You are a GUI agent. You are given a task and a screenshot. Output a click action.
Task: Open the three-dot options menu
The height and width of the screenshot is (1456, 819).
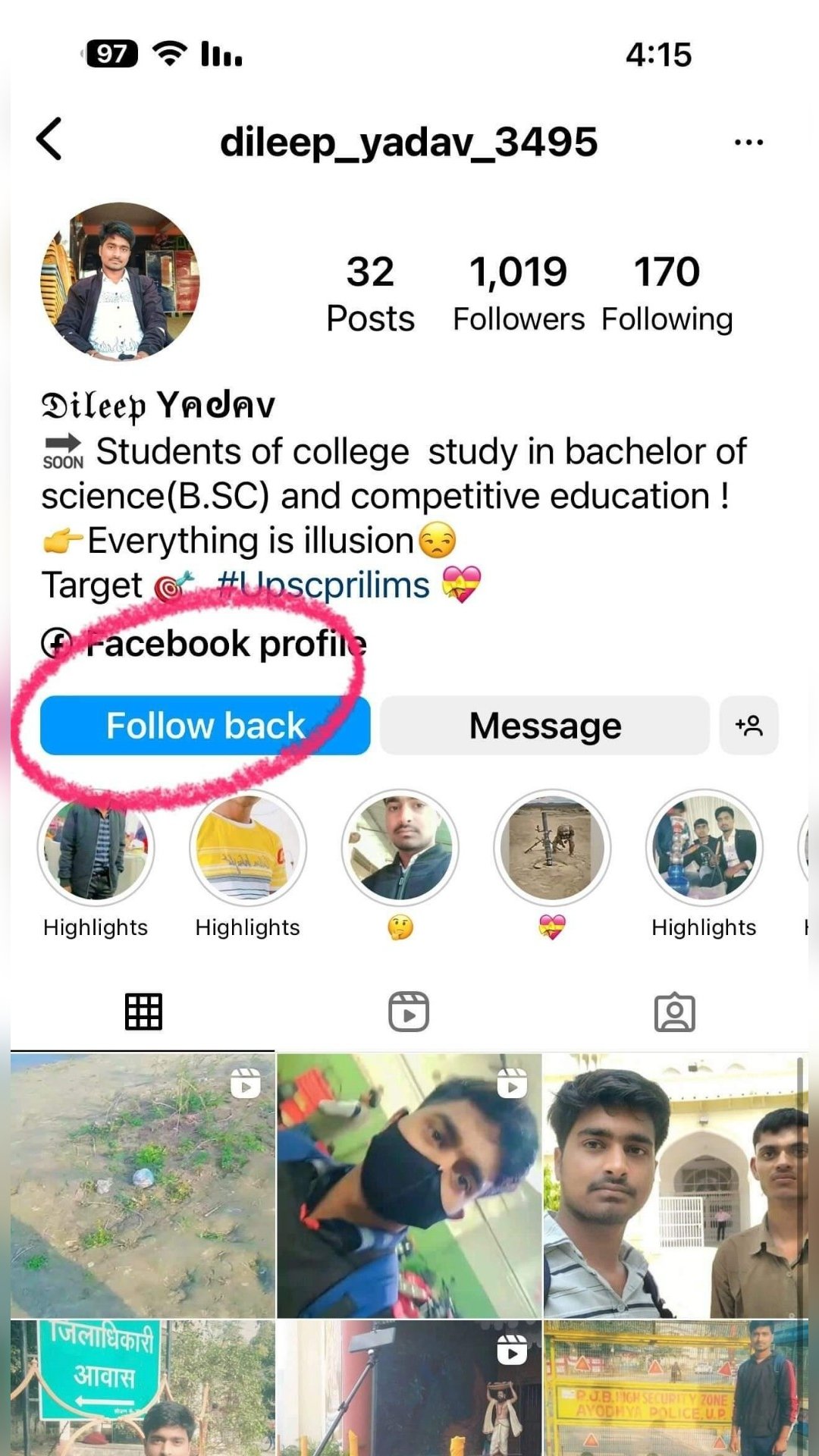click(x=748, y=142)
